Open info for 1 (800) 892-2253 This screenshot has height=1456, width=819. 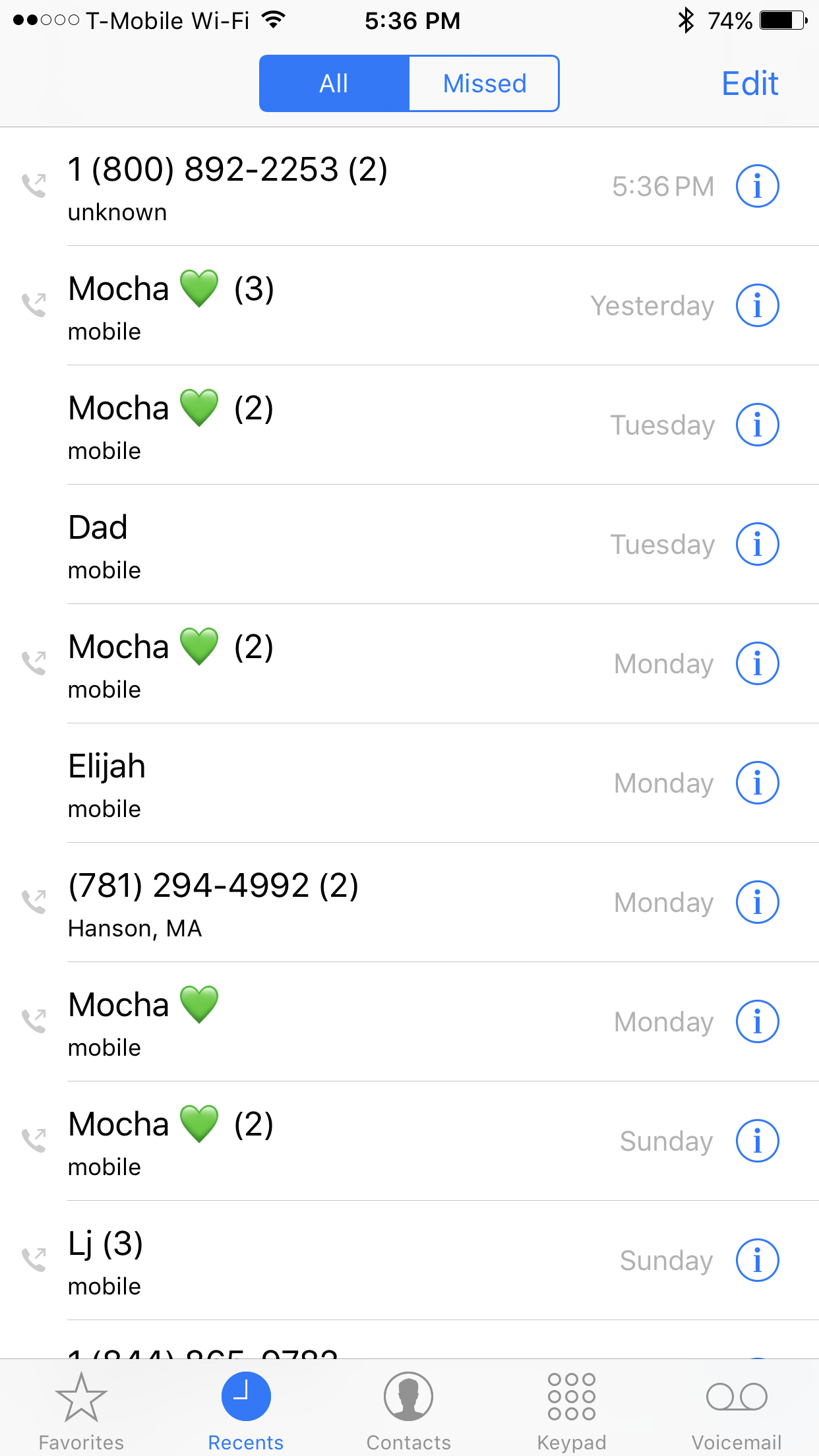click(x=757, y=186)
